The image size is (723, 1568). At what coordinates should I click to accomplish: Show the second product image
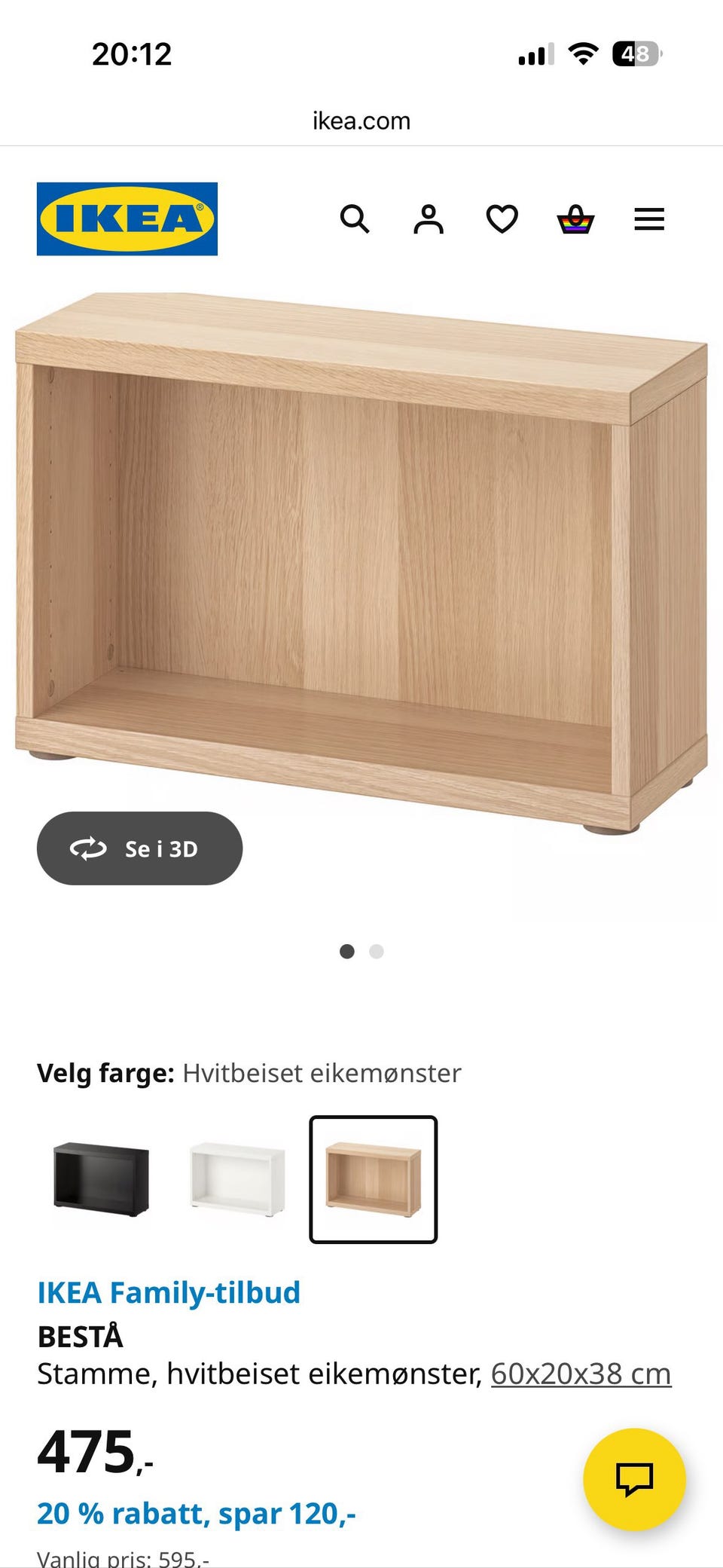[x=377, y=952]
